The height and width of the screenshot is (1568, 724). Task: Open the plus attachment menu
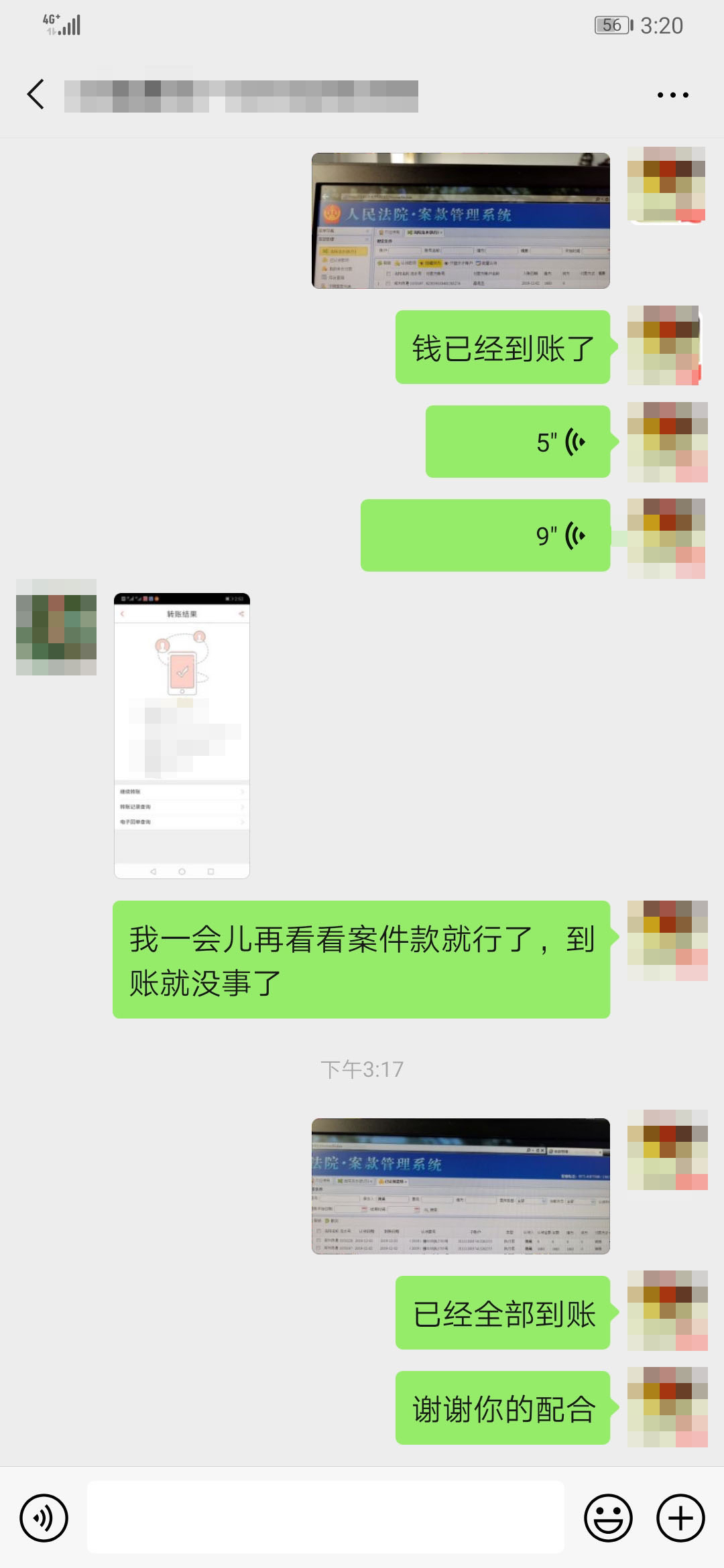pyautogui.click(x=680, y=1518)
